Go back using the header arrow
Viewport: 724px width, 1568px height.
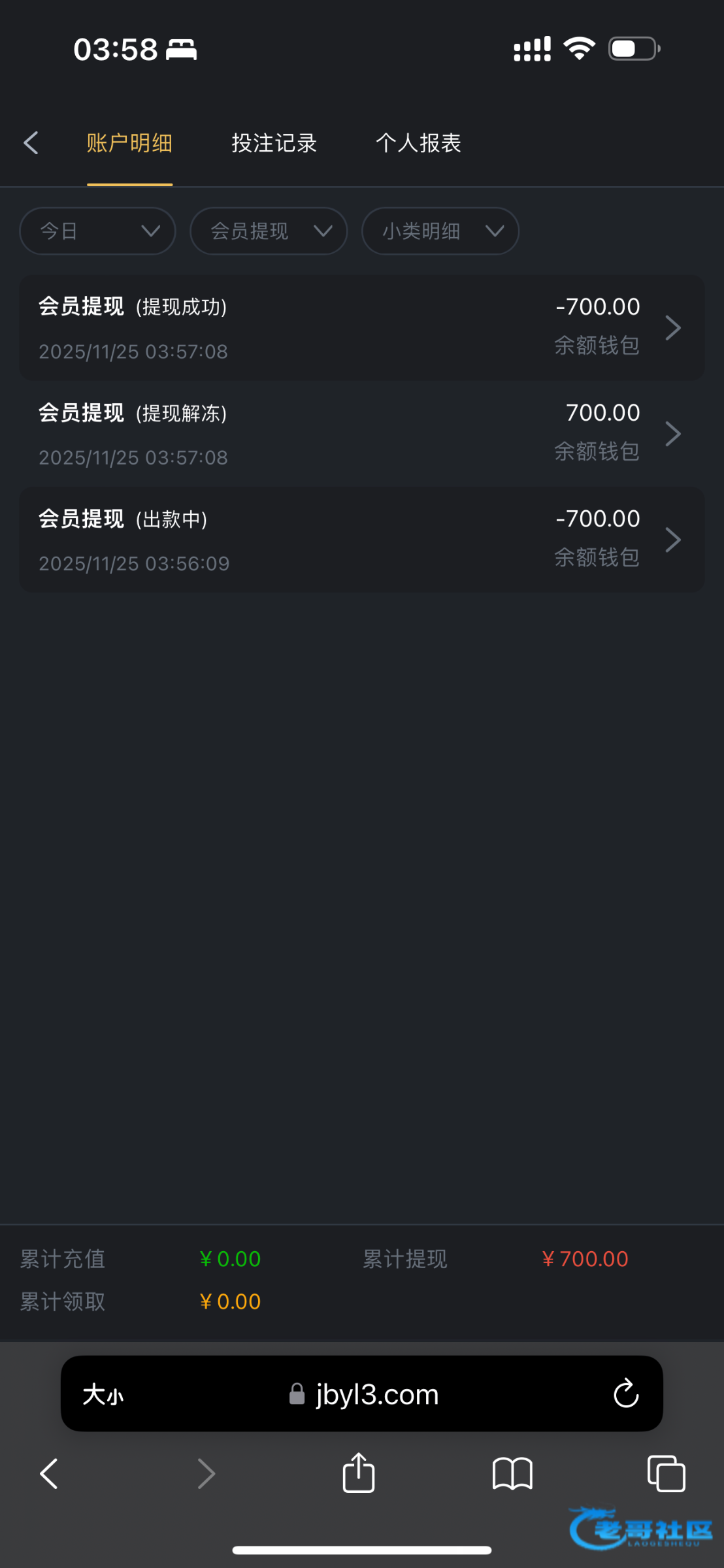31,143
